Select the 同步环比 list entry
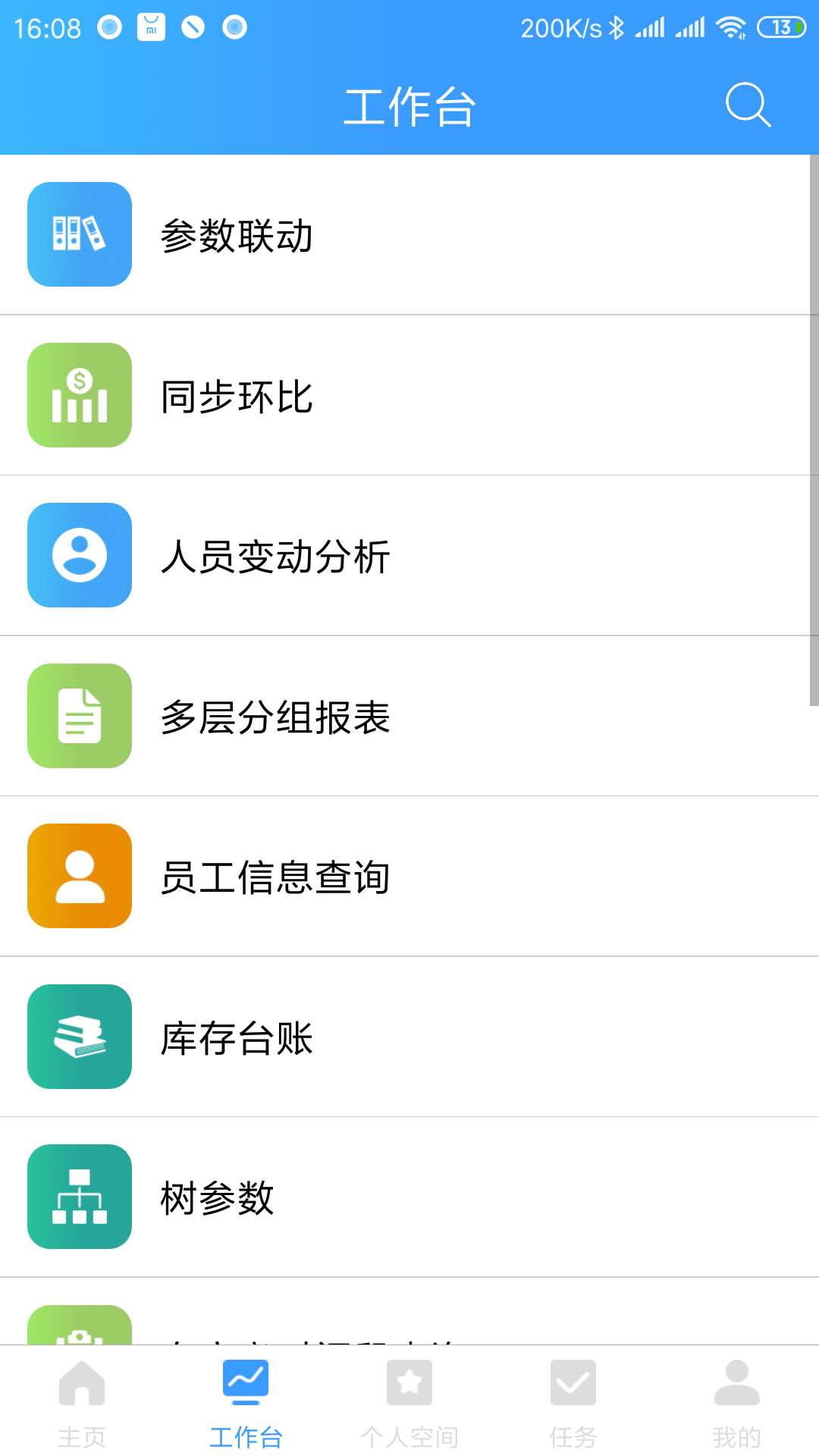The width and height of the screenshot is (819, 1456). coord(303,395)
